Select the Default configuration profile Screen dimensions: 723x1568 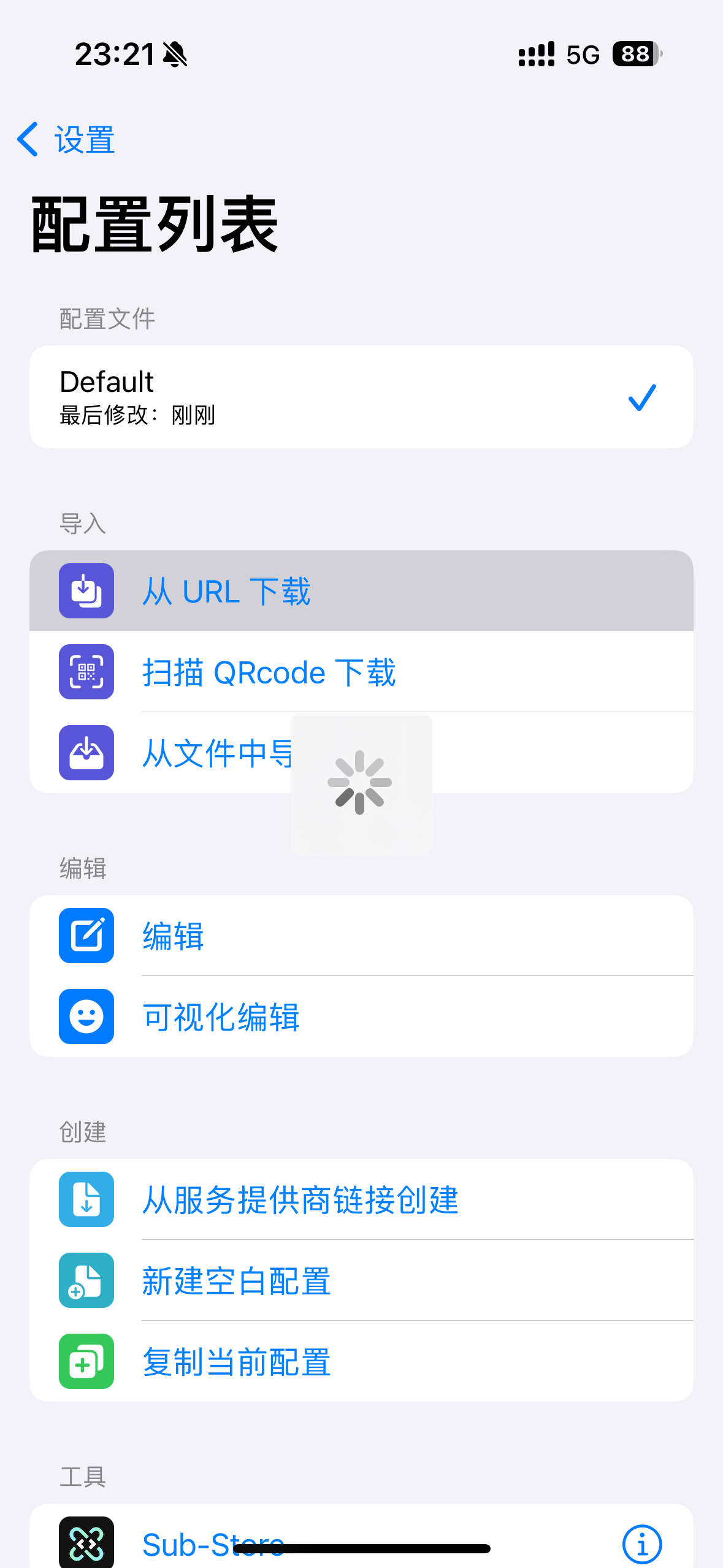(361, 397)
